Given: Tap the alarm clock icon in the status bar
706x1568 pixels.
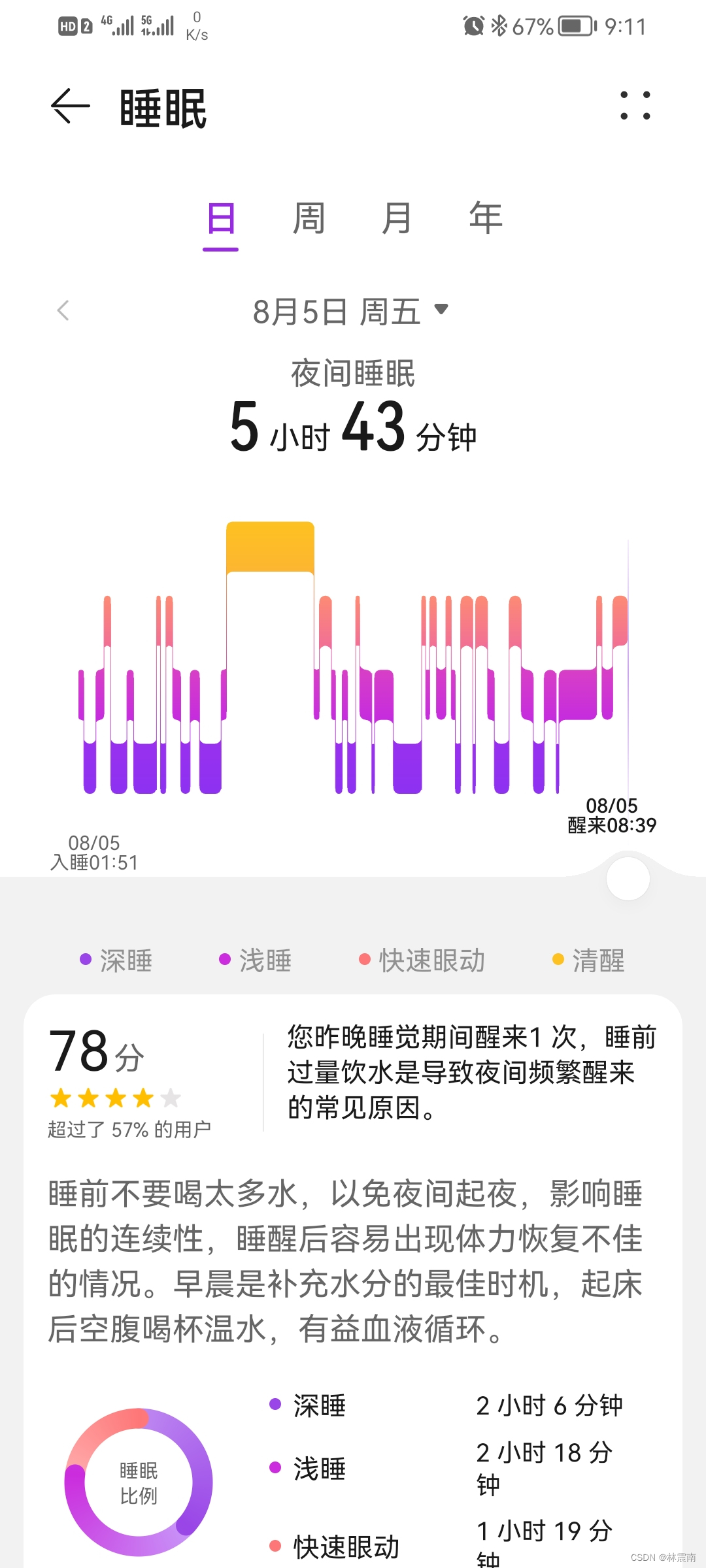Looking at the screenshot, I should (476, 26).
